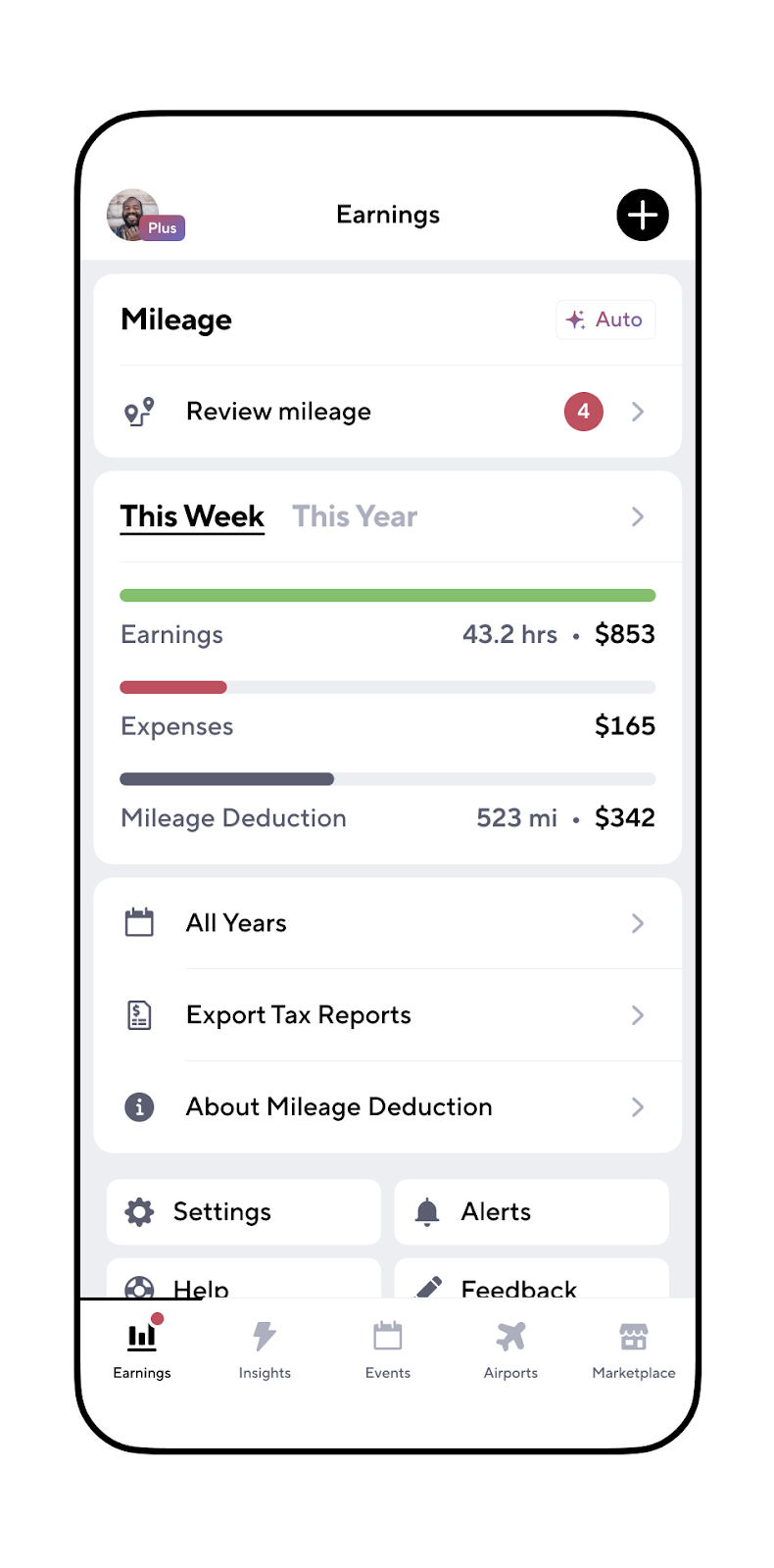Open Review mileage row
The height and width of the screenshot is (1568, 774).
[387, 412]
